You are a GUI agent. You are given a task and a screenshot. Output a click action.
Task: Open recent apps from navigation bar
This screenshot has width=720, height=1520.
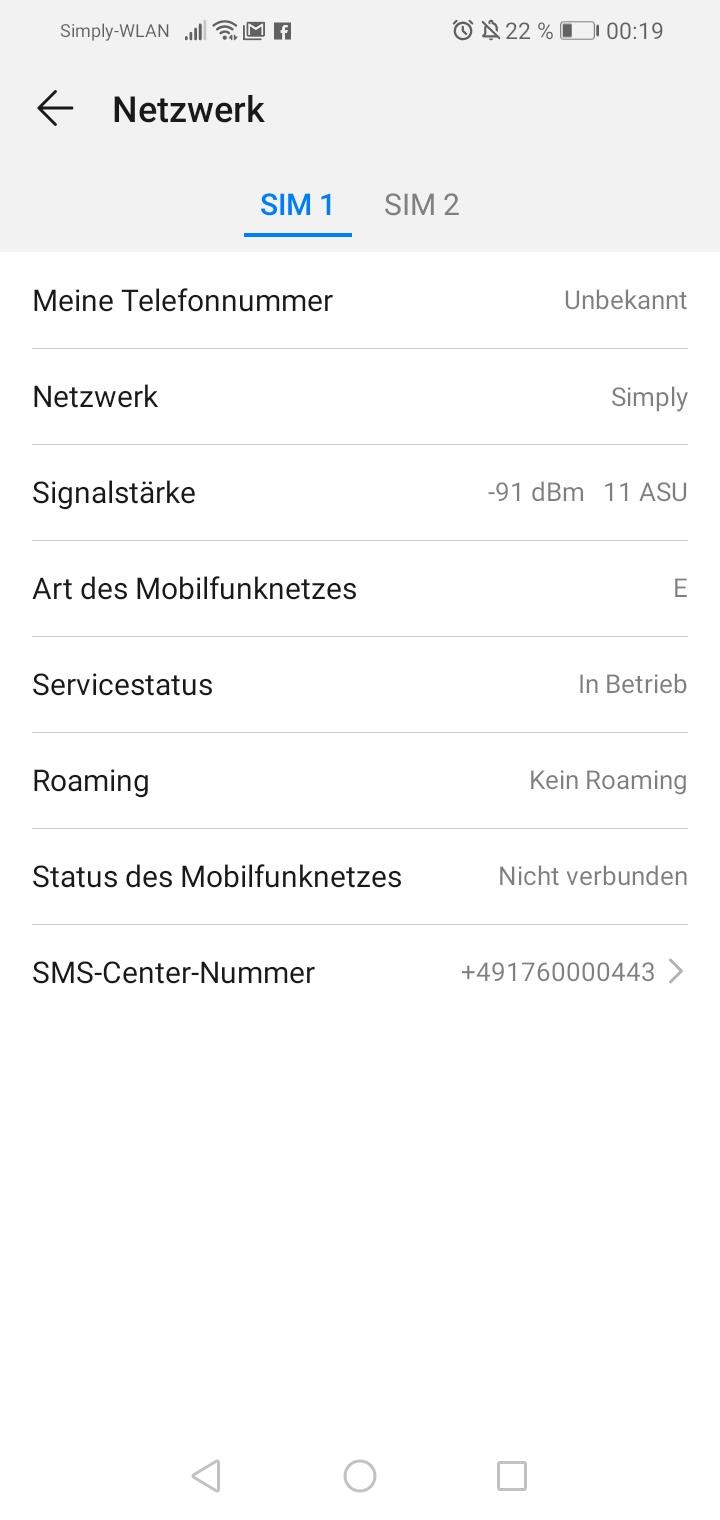pyautogui.click(x=512, y=1476)
